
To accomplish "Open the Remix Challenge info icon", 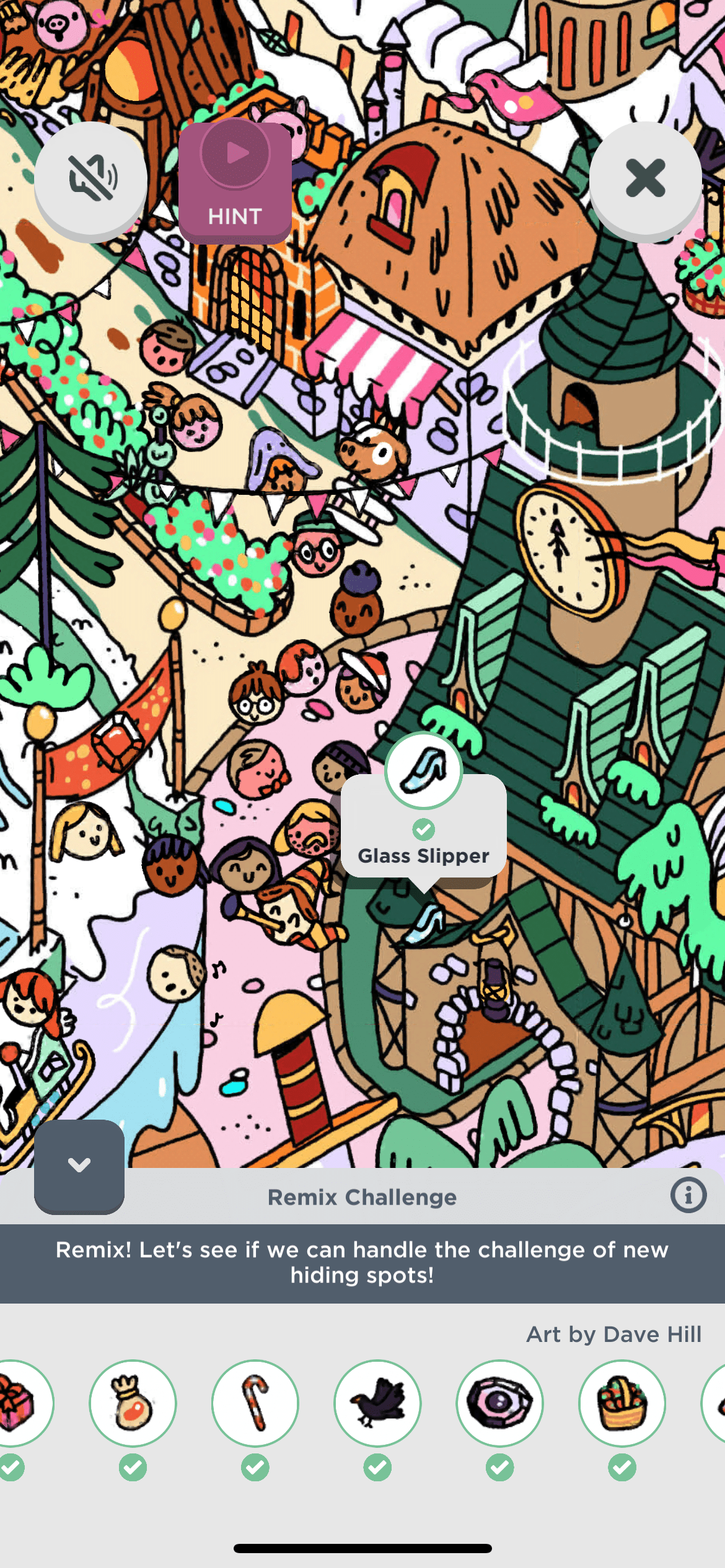I will (688, 1195).
